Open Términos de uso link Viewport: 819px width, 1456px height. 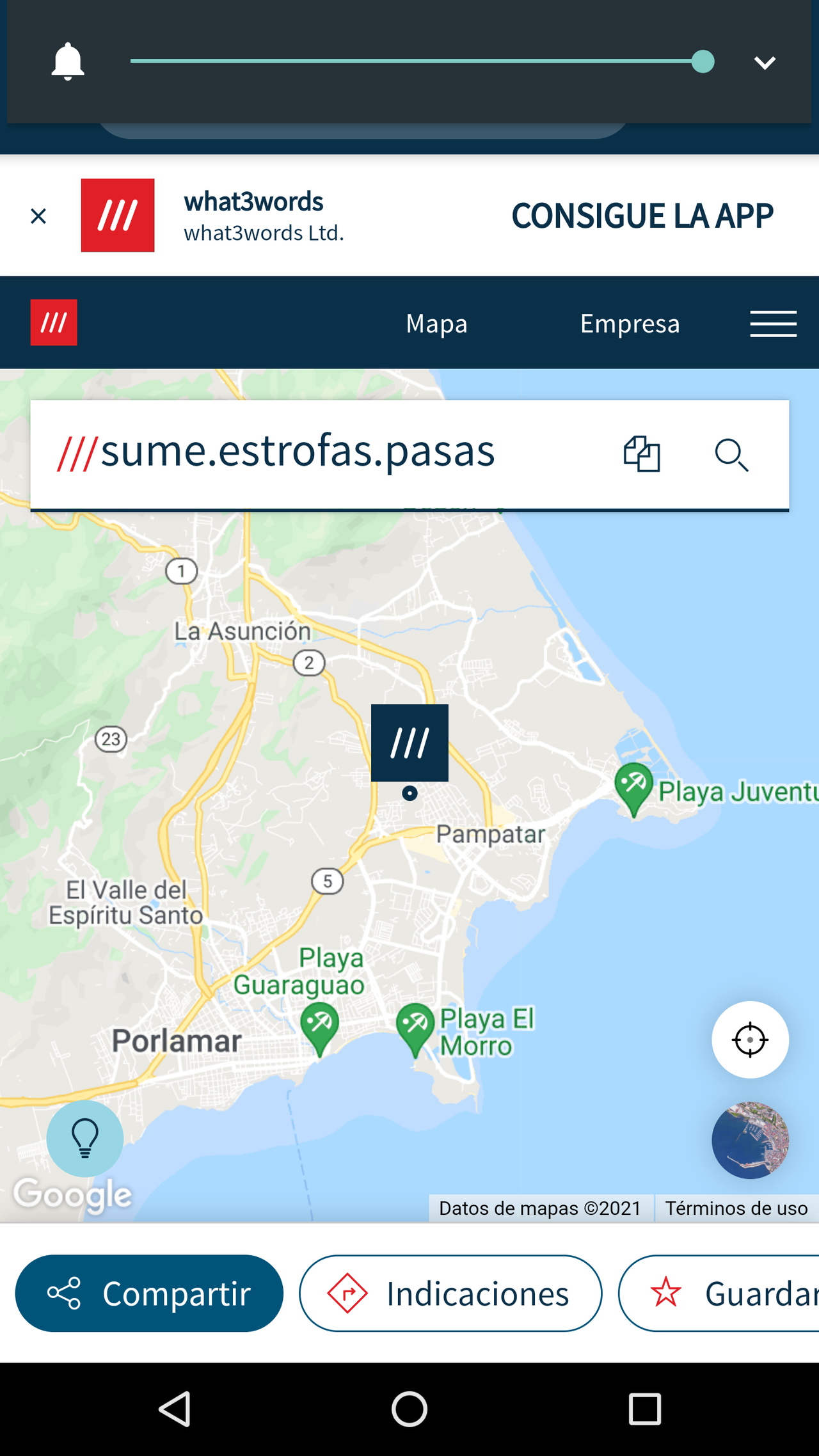coord(736,1208)
